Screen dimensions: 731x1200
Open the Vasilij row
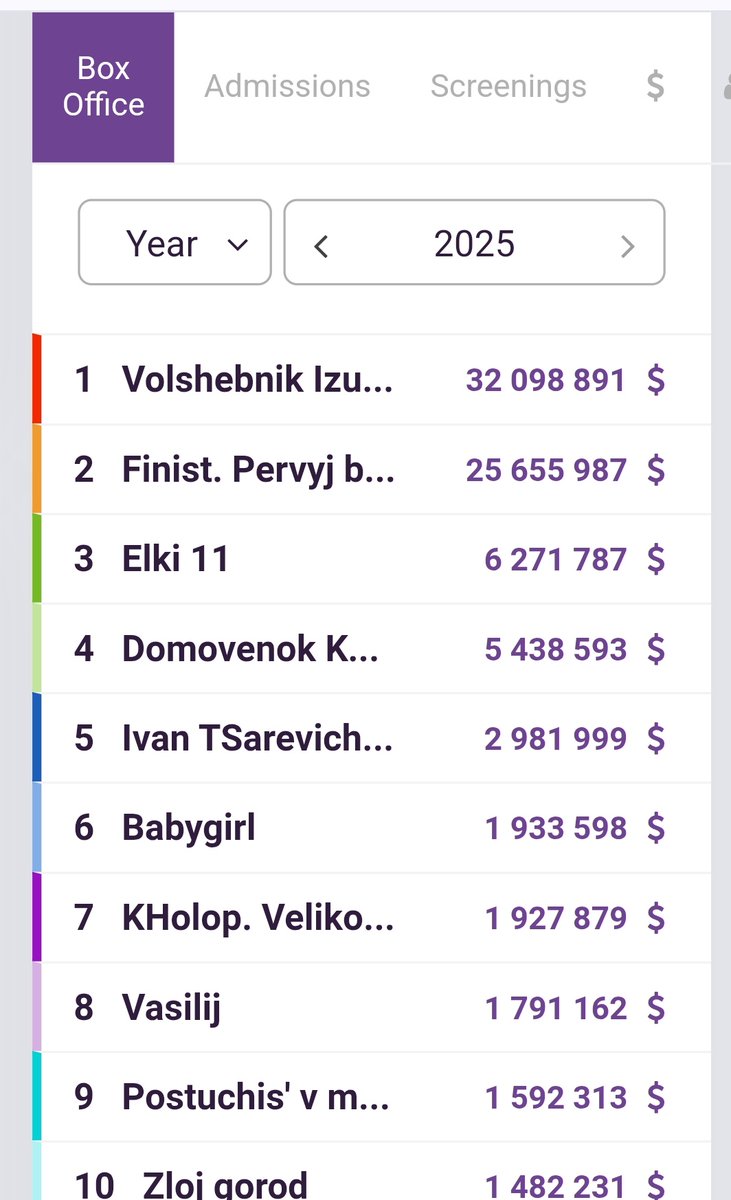tap(372, 1007)
